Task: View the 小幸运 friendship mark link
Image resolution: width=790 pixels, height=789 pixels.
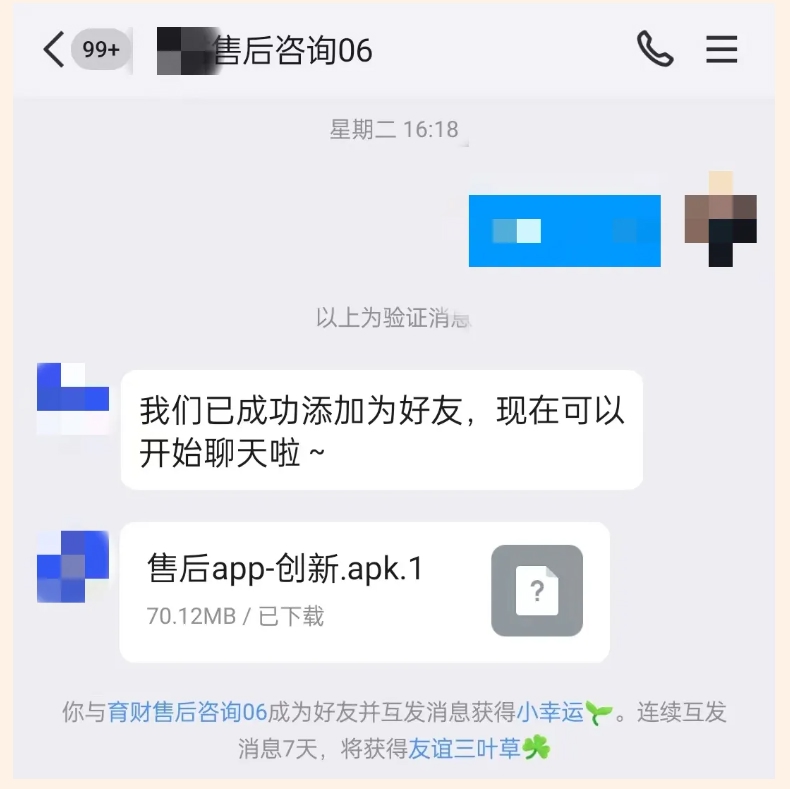Action: point(550,713)
